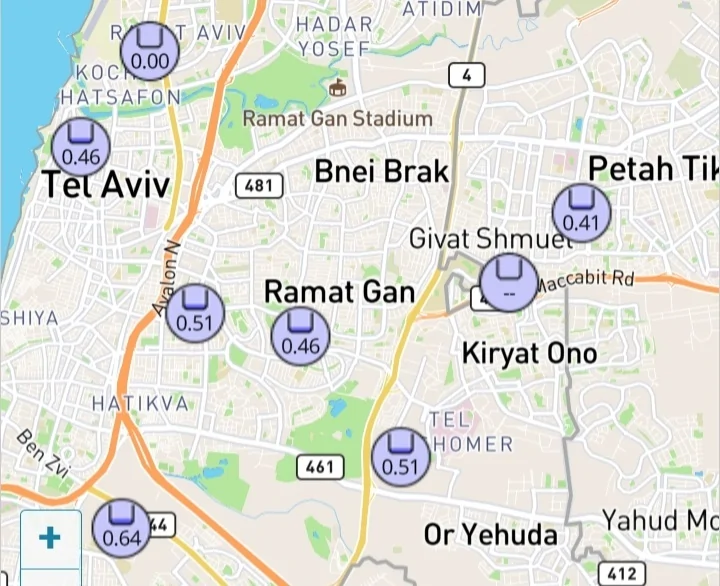Viewport: 720px width, 586px height.
Task: Open the 0.46 marker under Ramat Gan label
Action: point(301,336)
